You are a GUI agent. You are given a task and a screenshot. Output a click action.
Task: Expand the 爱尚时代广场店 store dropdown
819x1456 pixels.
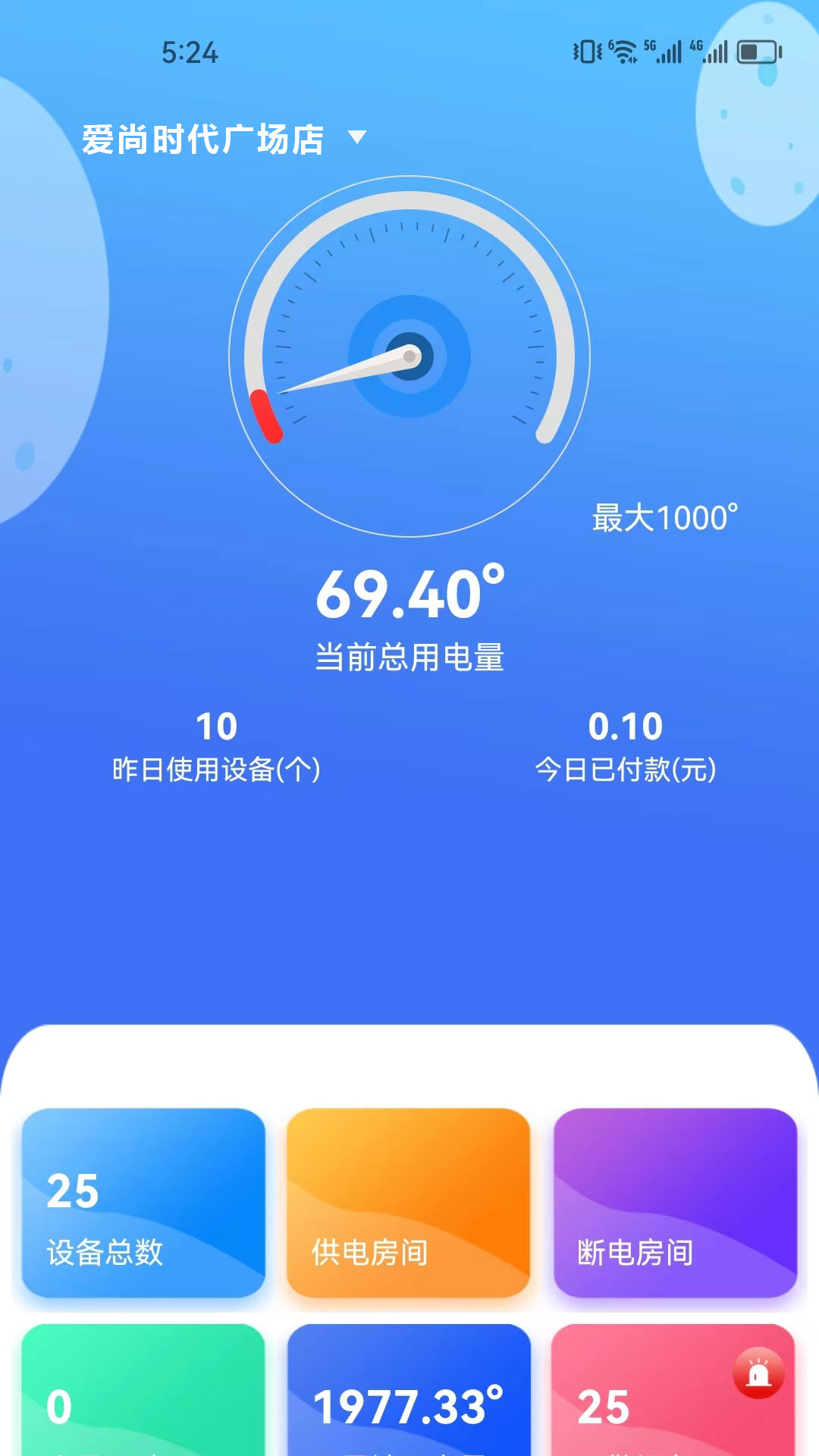pyautogui.click(x=356, y=138)
